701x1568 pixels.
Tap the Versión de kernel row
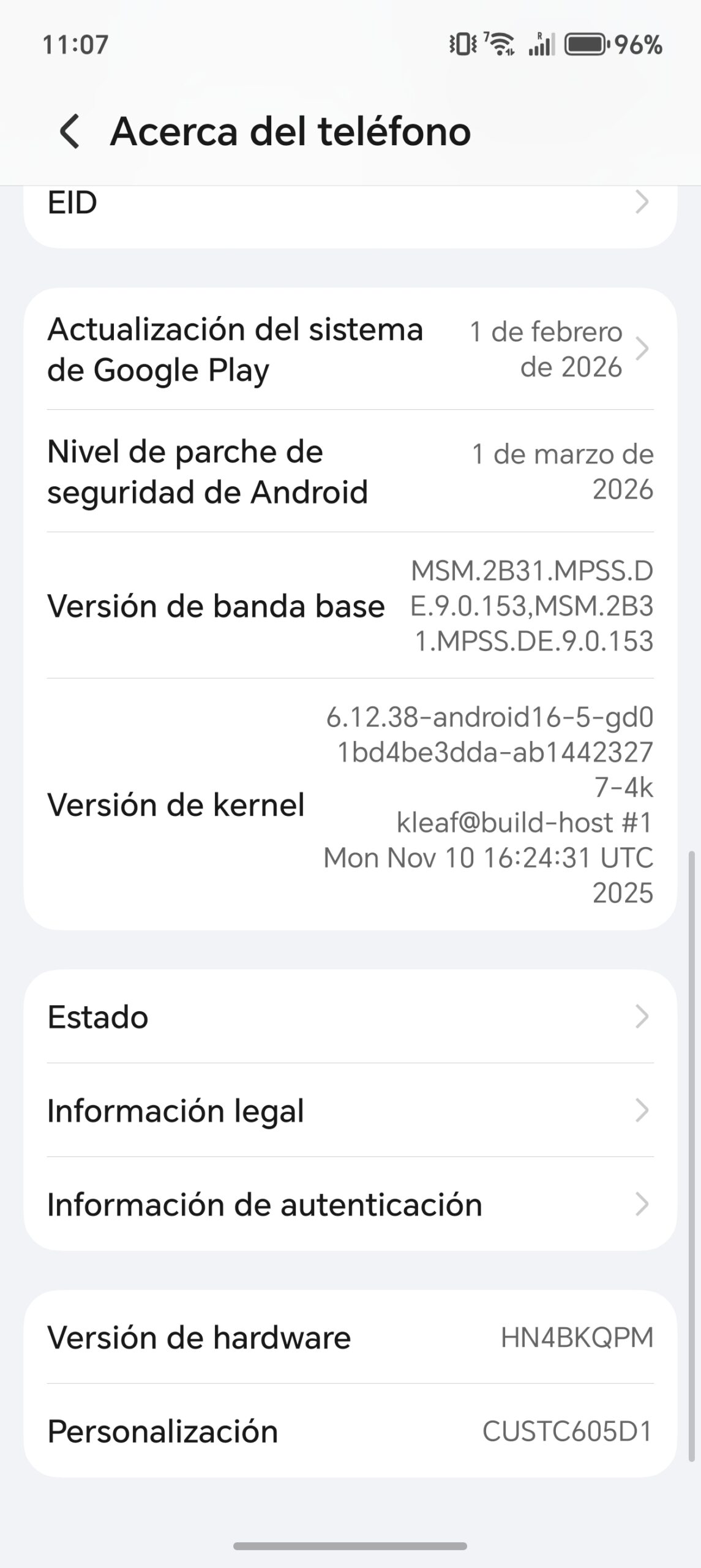pos(350,804)
